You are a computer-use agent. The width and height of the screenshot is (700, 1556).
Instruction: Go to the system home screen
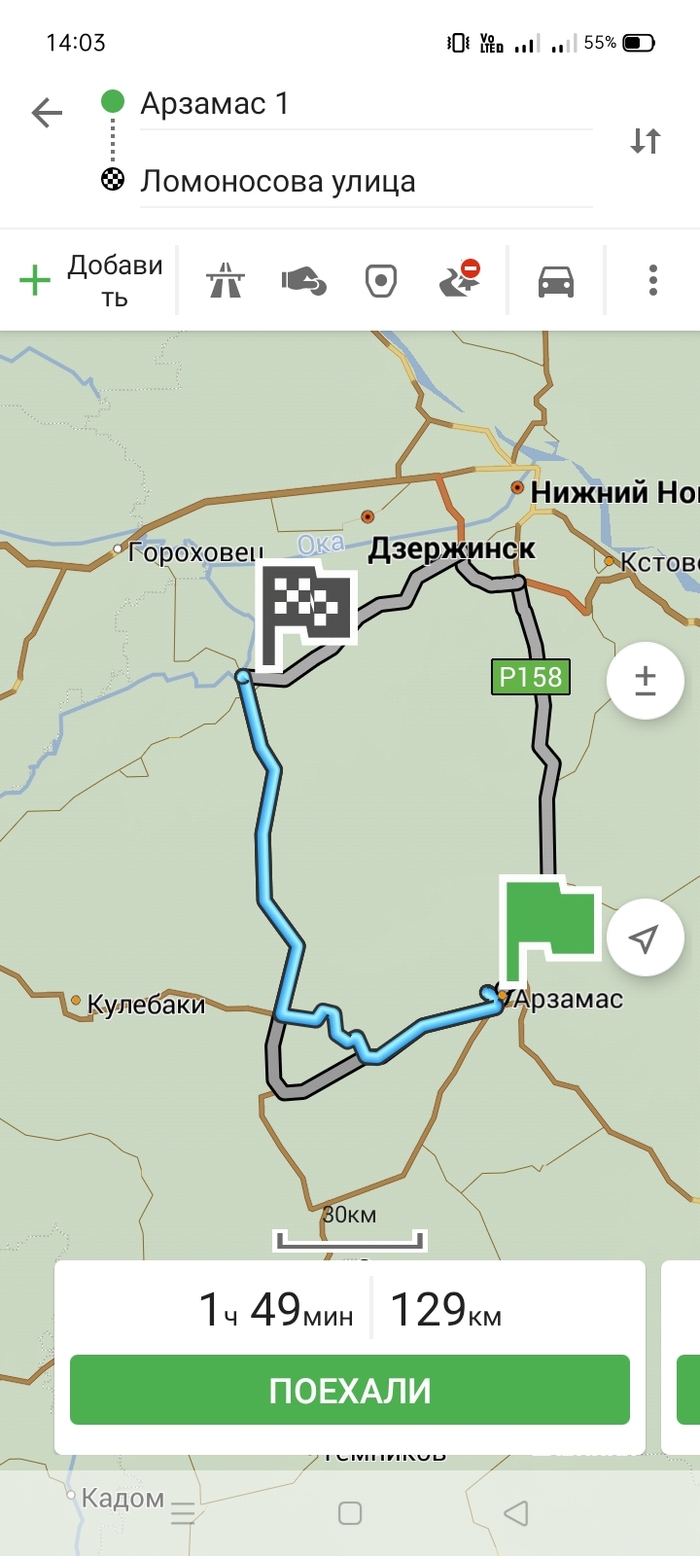(349, 1513)
